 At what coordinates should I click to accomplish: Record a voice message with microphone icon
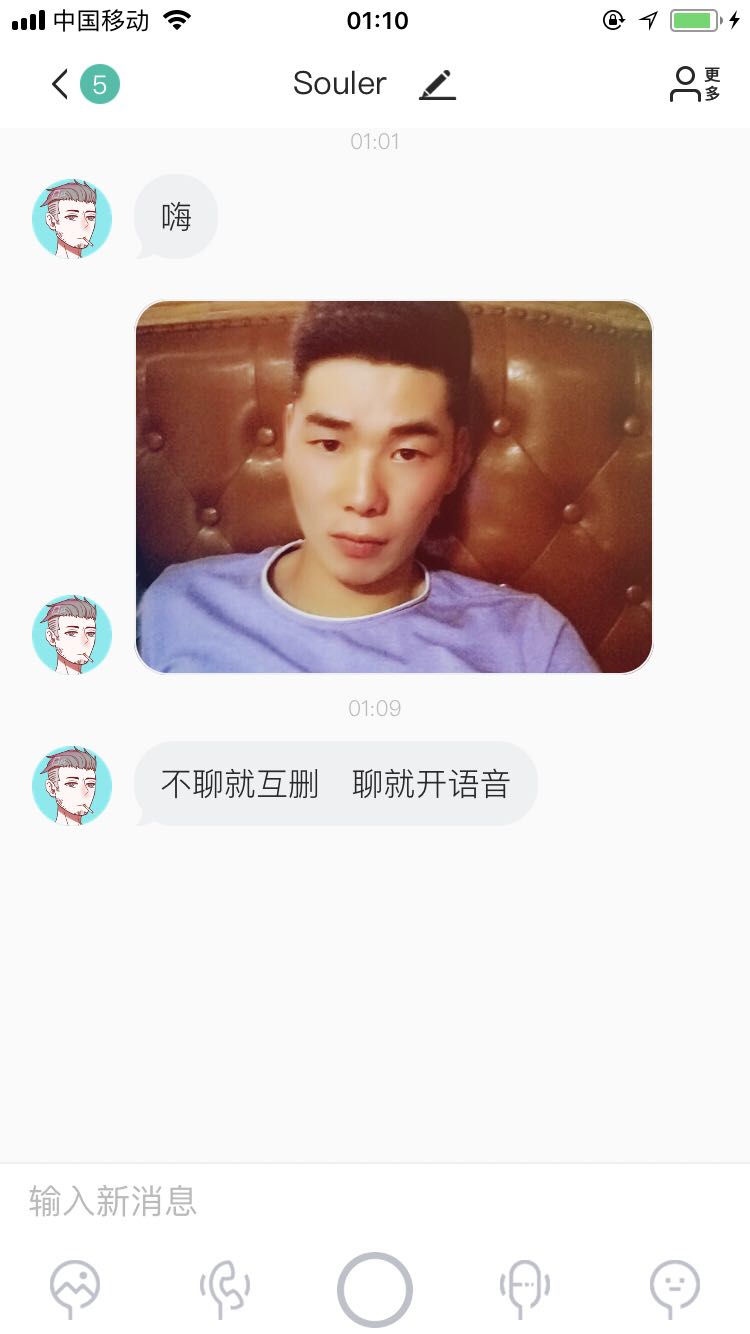click(x=524, y=1288)
